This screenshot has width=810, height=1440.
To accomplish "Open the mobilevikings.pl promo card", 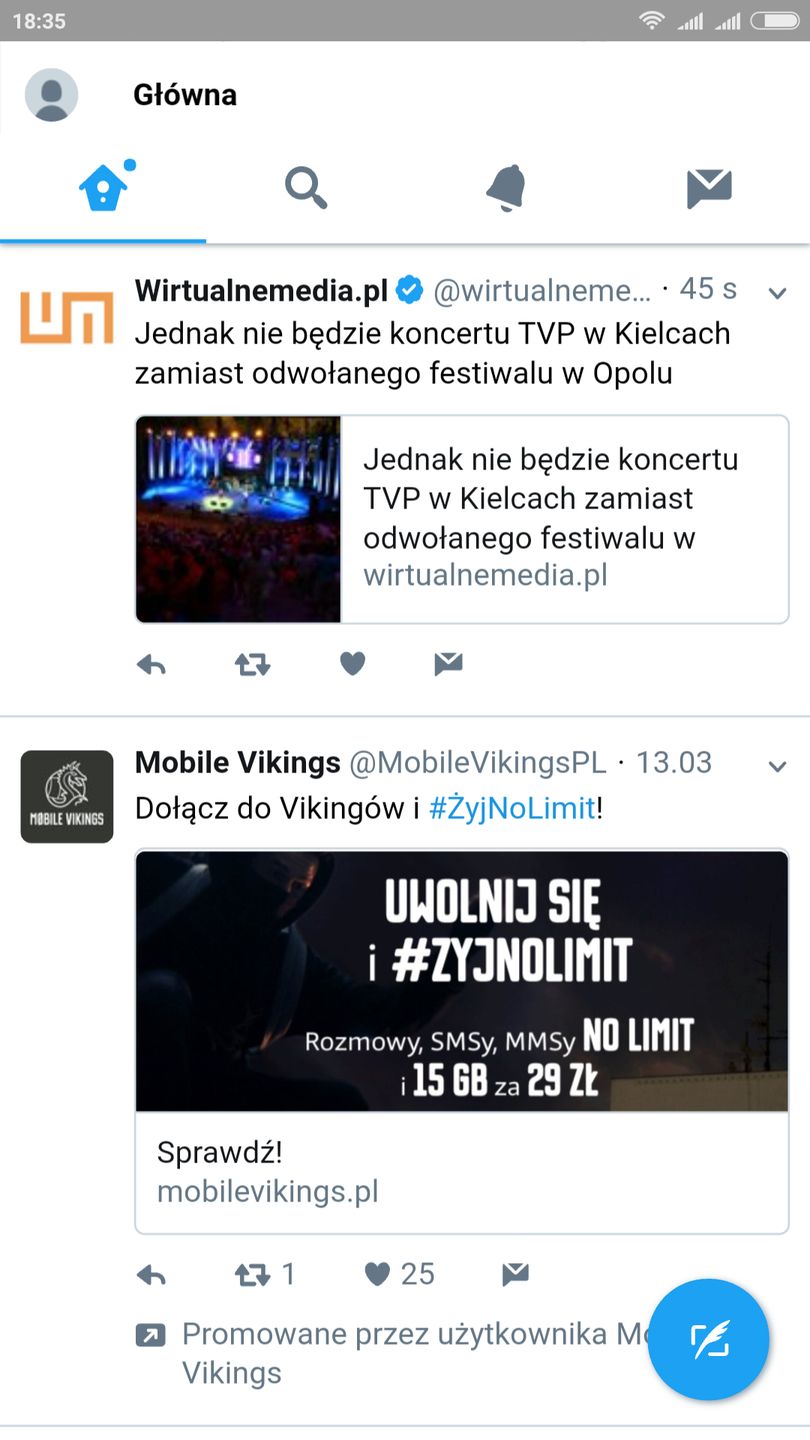I will pyautogui.click(x=462, y=1040).
